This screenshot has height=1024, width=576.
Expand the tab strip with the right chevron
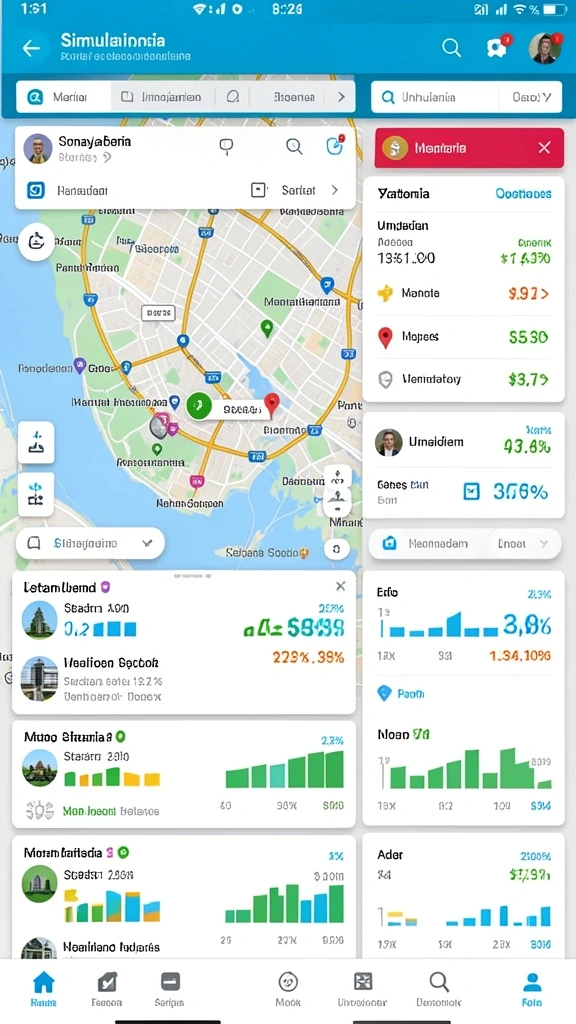coord(340,97)
